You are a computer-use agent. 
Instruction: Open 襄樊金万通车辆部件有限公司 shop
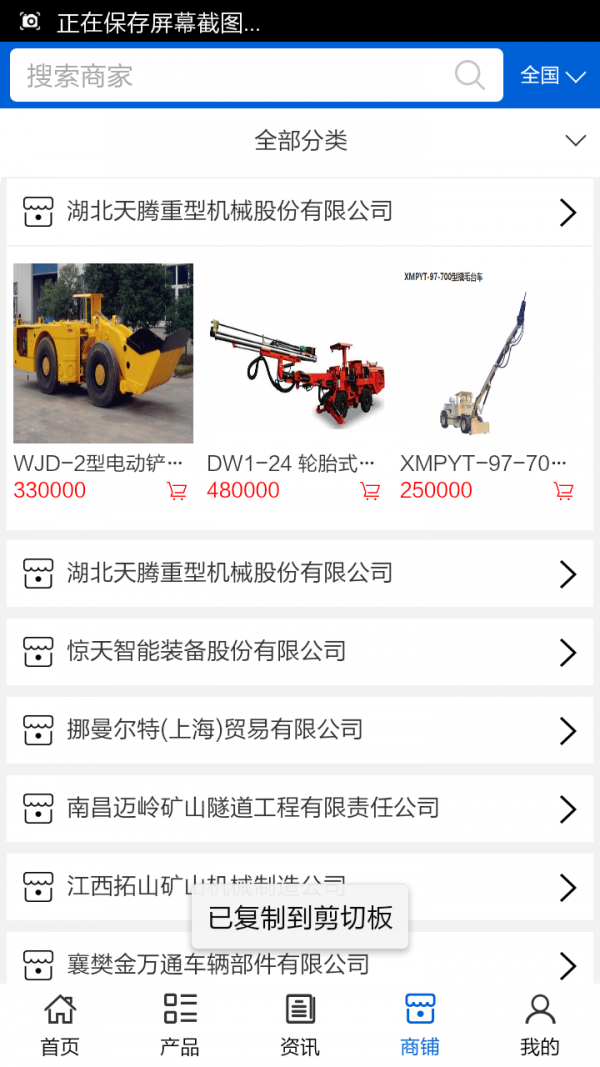[300, 965]
